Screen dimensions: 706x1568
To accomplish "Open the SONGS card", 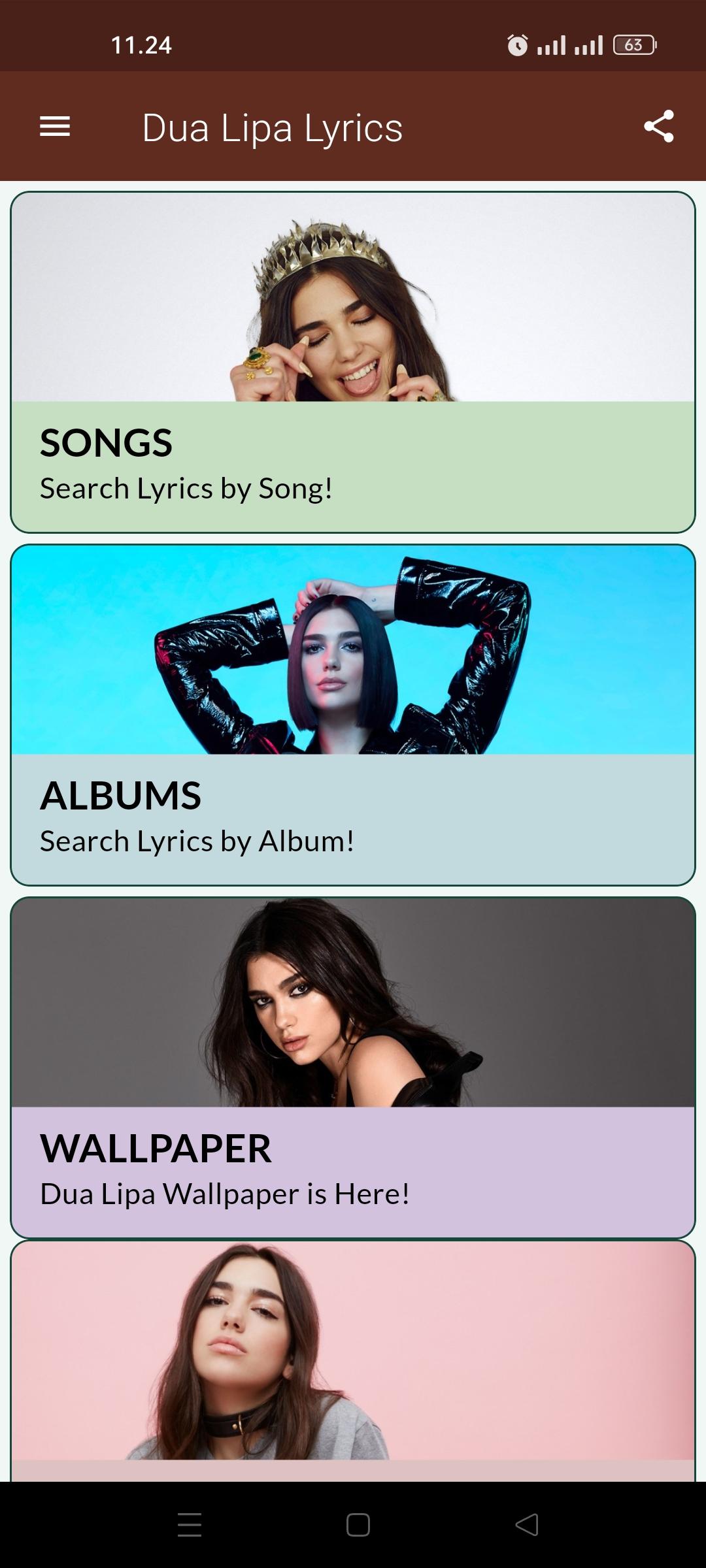I will tap(353, 362).
